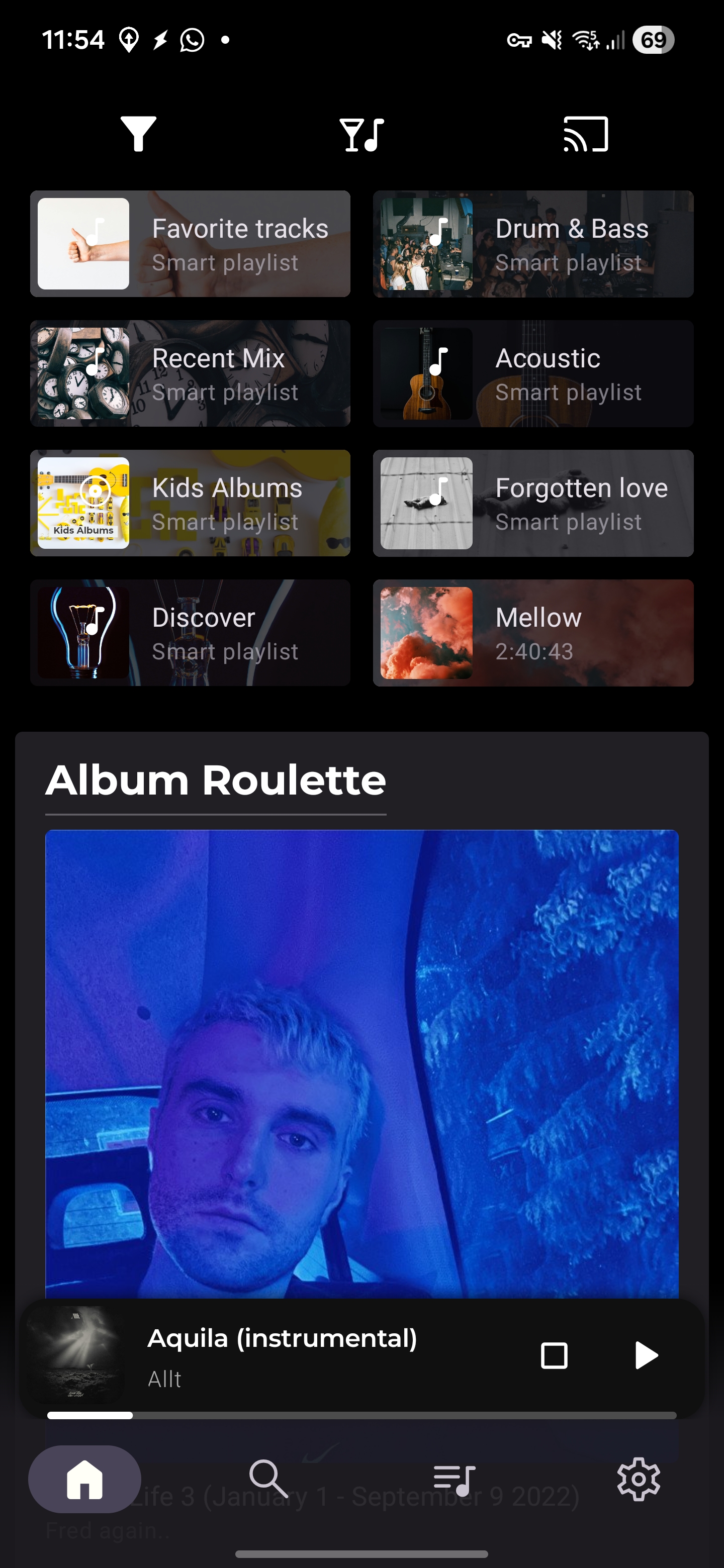Go to the Home tab
The image size is (724, 1568).
84,1479
